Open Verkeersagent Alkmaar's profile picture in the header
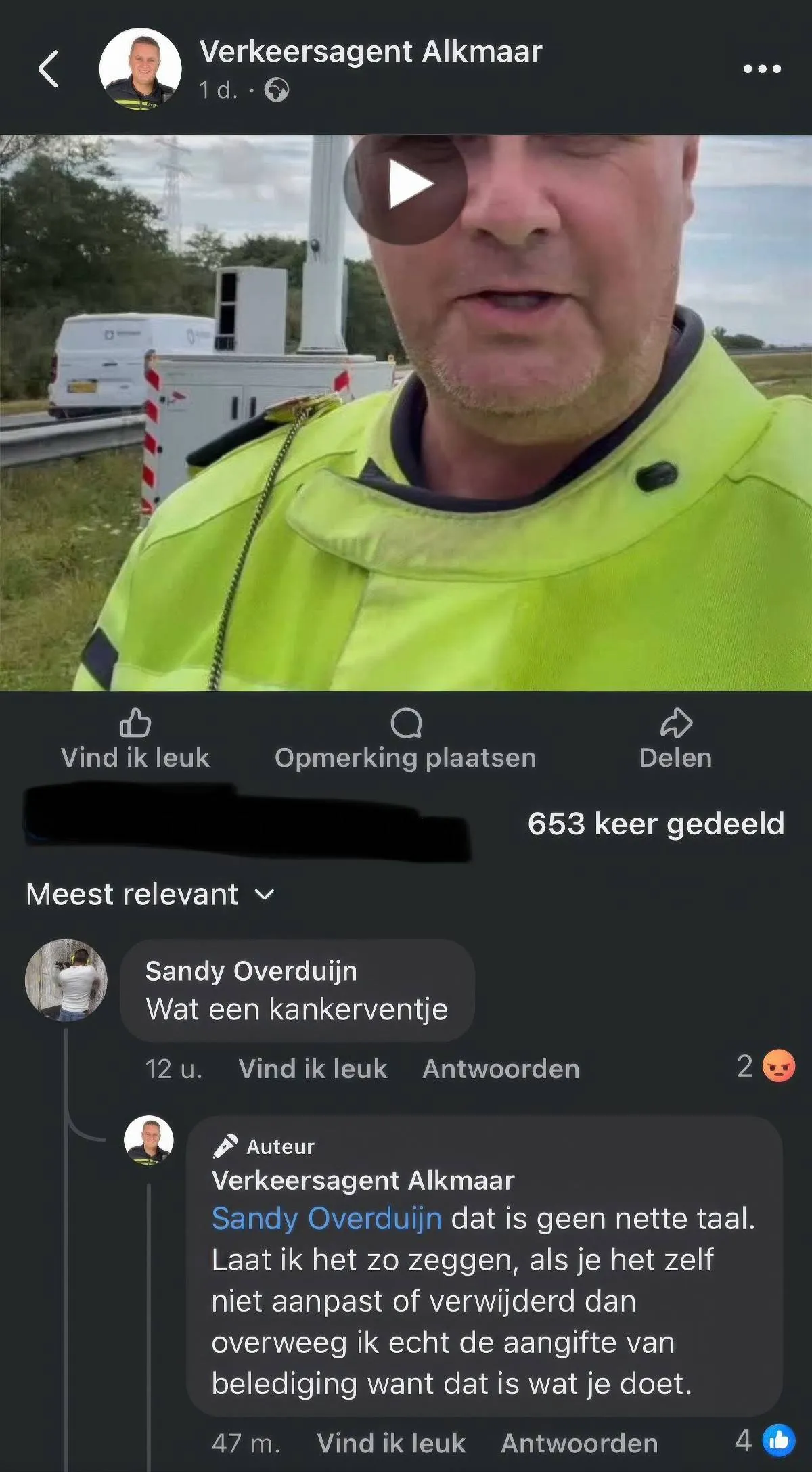 point(140,68)
